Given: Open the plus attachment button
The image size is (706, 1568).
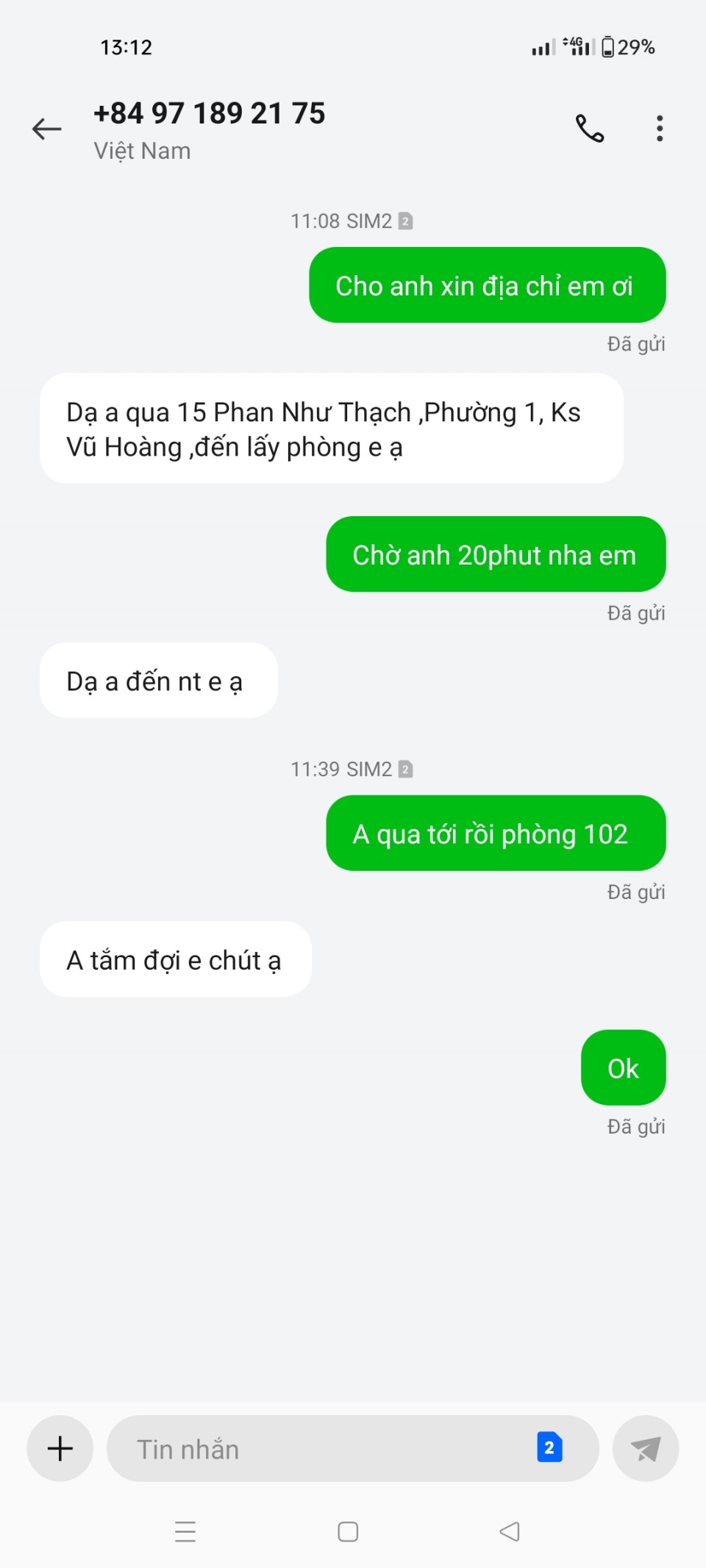Looking at the screenshot, I should 60,1448.
